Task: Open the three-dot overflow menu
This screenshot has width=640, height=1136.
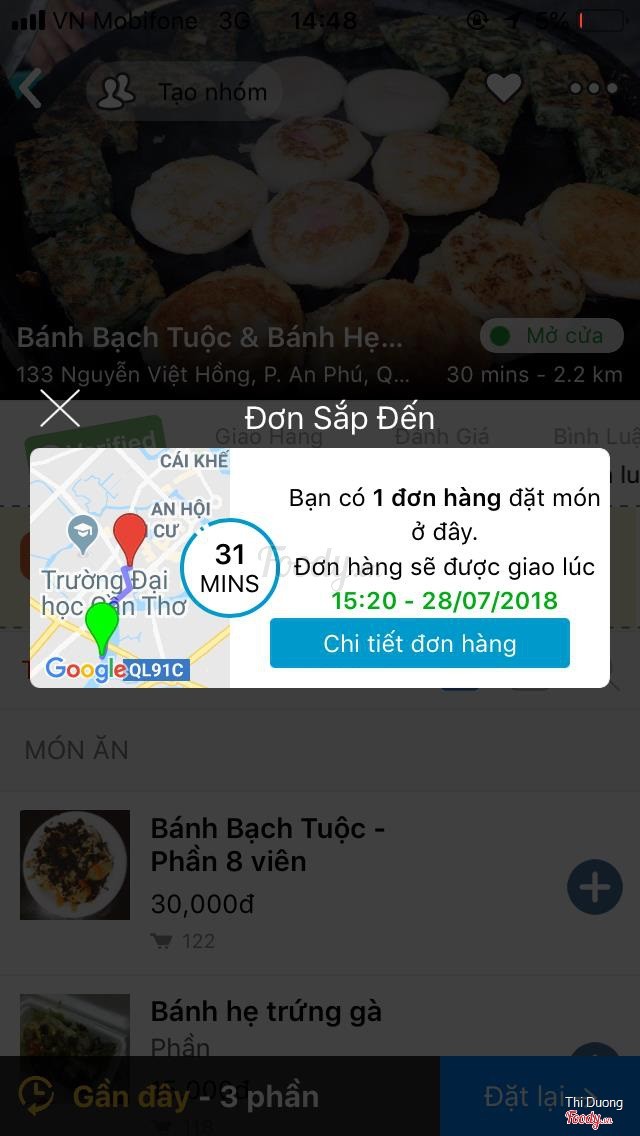Action: (x=594, y=89)
